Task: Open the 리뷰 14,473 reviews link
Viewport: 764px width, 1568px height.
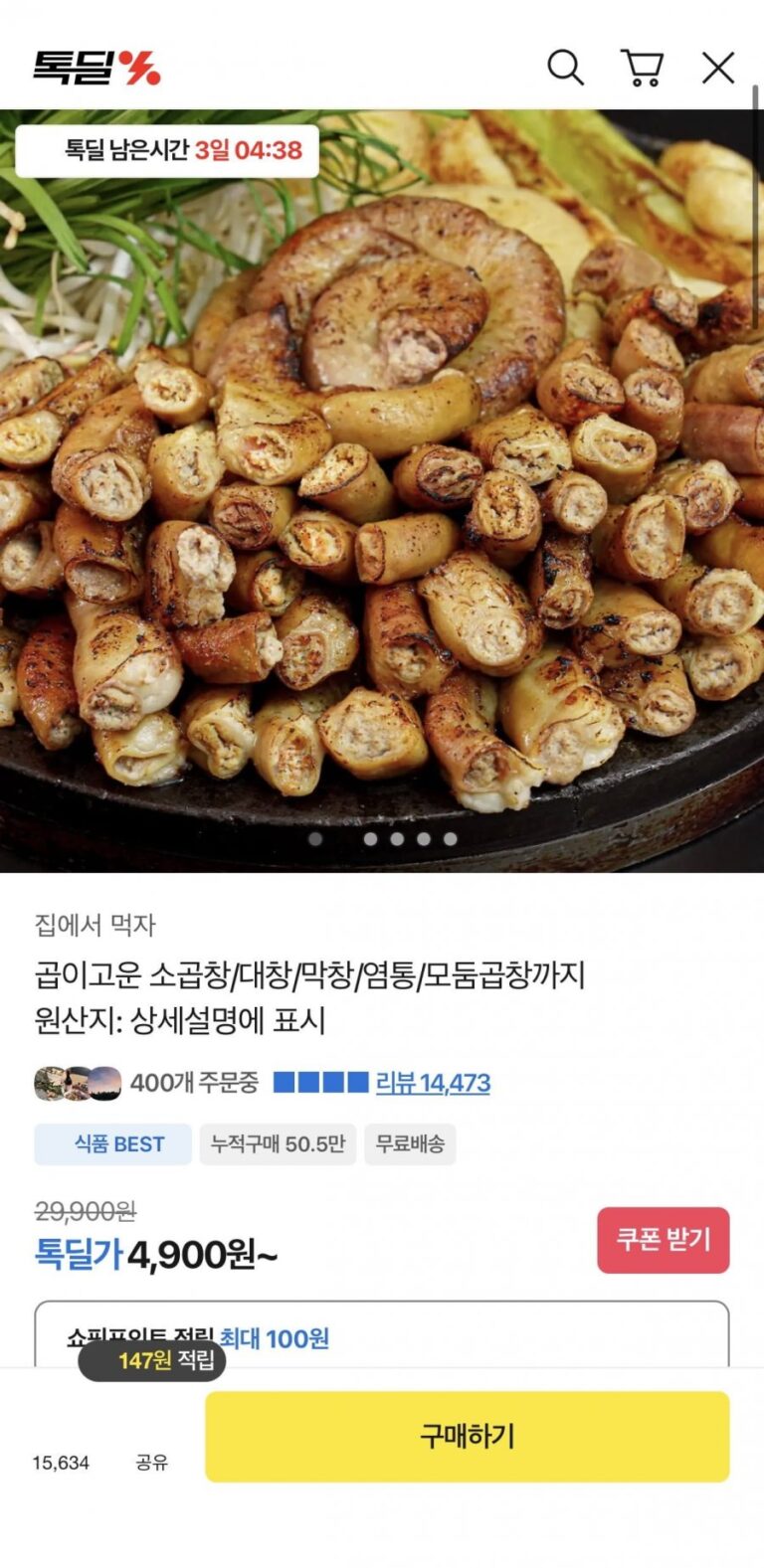Action: pos(433,1083)
